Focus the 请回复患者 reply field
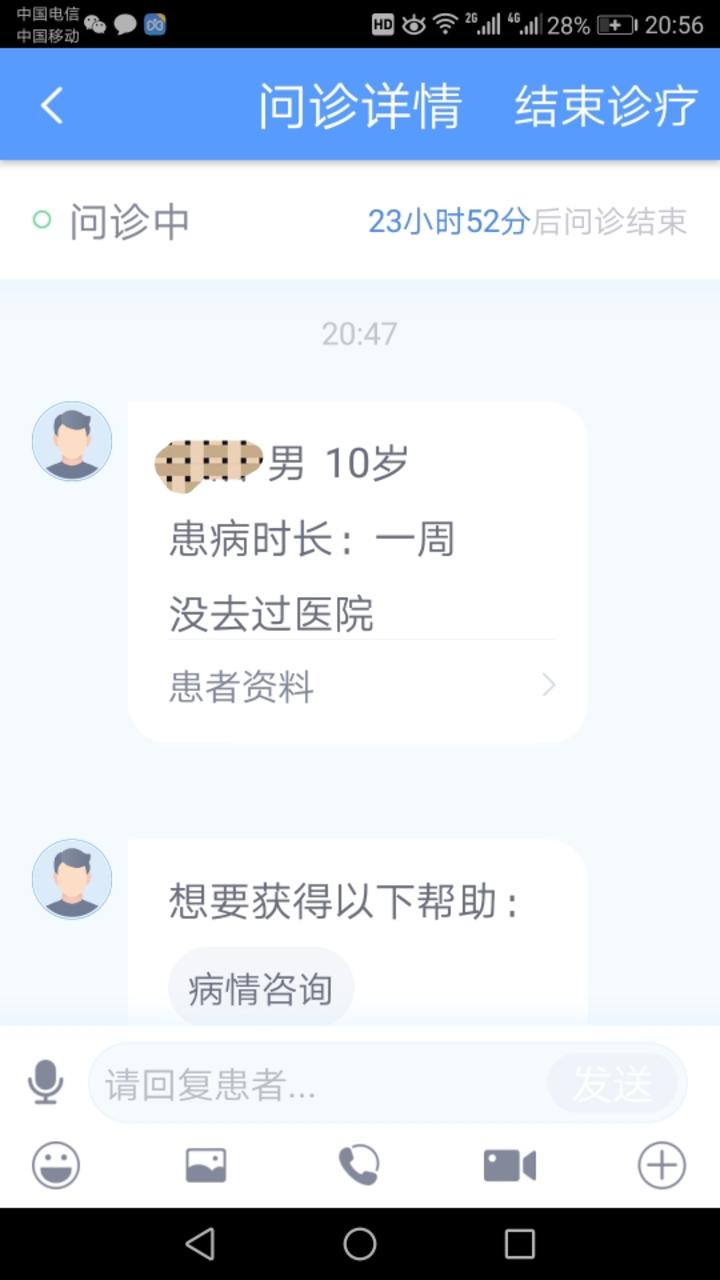This screenshot has height=1280, width=720. pos(320,1084)
